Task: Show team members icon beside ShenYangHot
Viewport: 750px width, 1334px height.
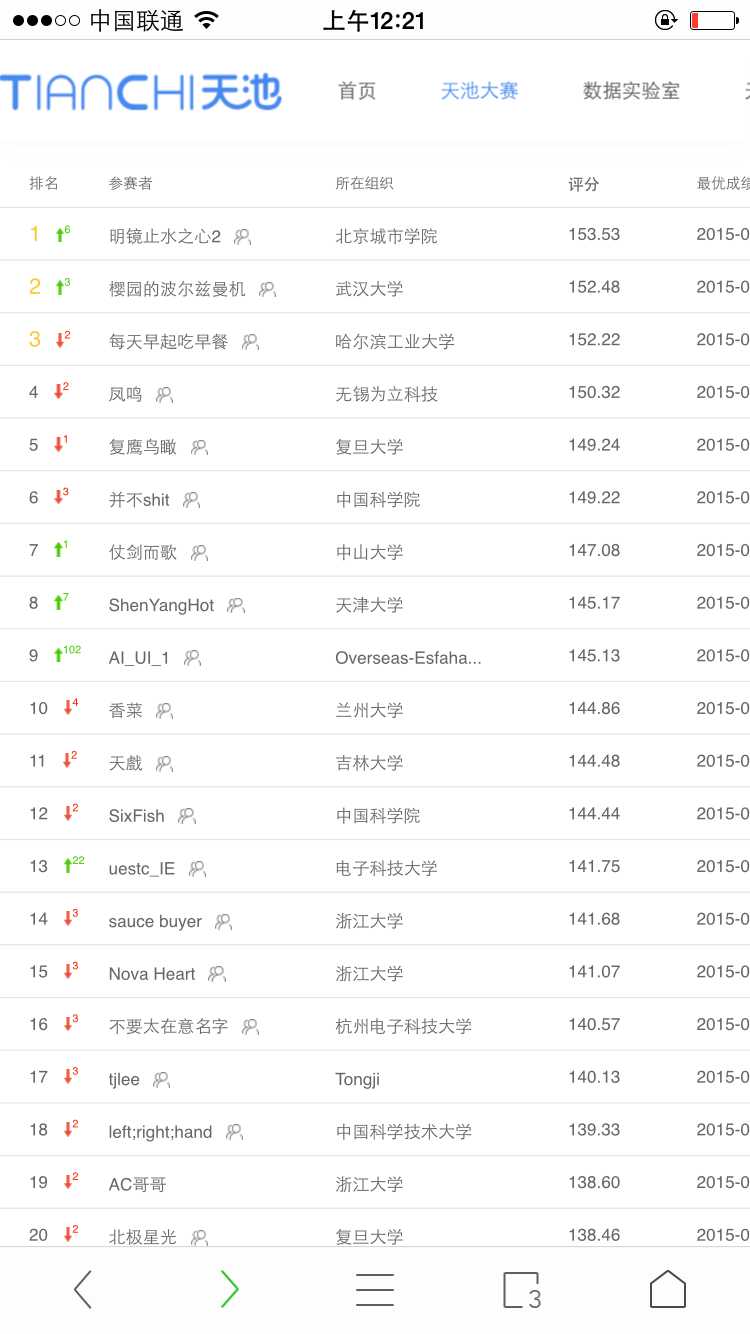Action: coord(236,605)
